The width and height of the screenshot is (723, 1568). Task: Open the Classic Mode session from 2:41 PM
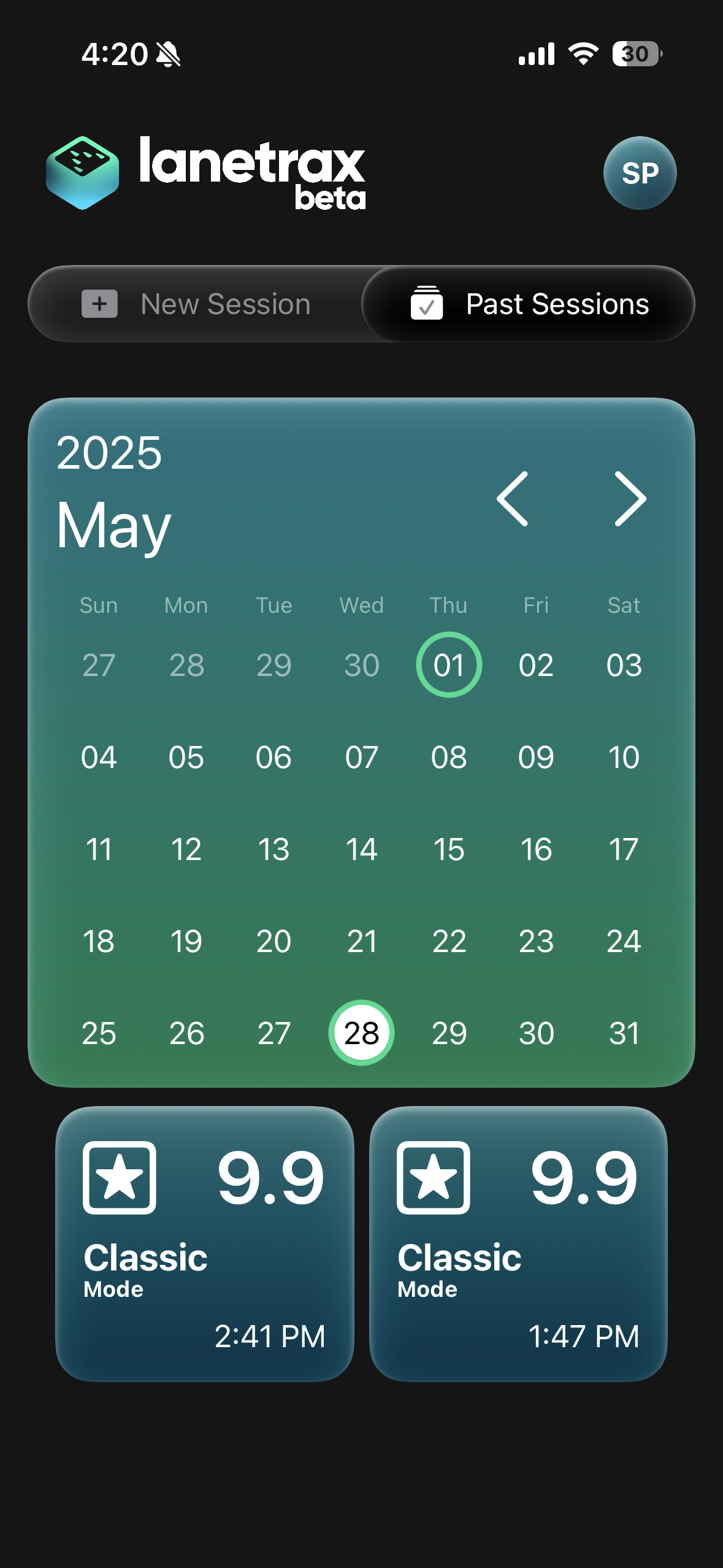[205, 1243]
